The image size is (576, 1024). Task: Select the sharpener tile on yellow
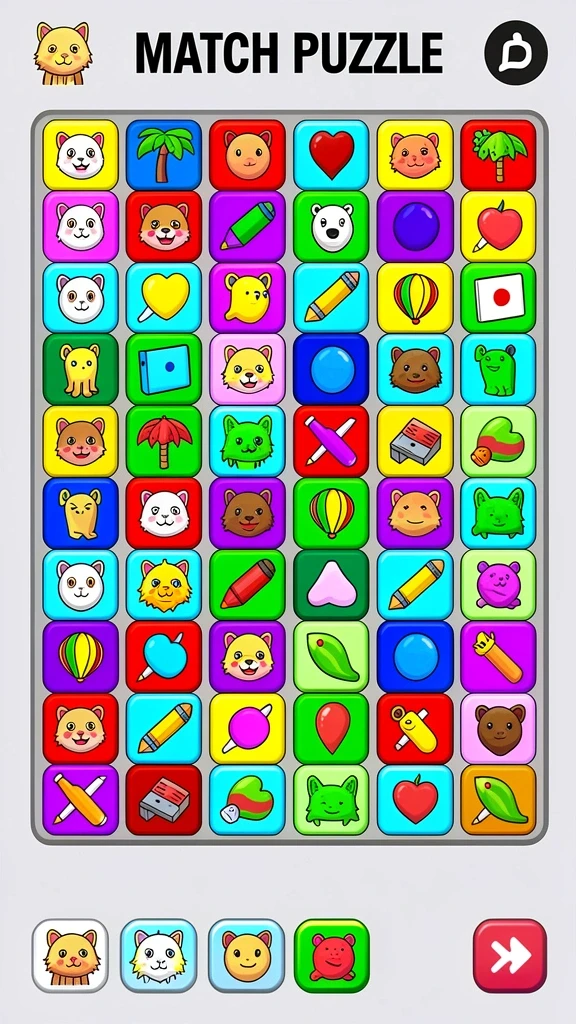415,441
